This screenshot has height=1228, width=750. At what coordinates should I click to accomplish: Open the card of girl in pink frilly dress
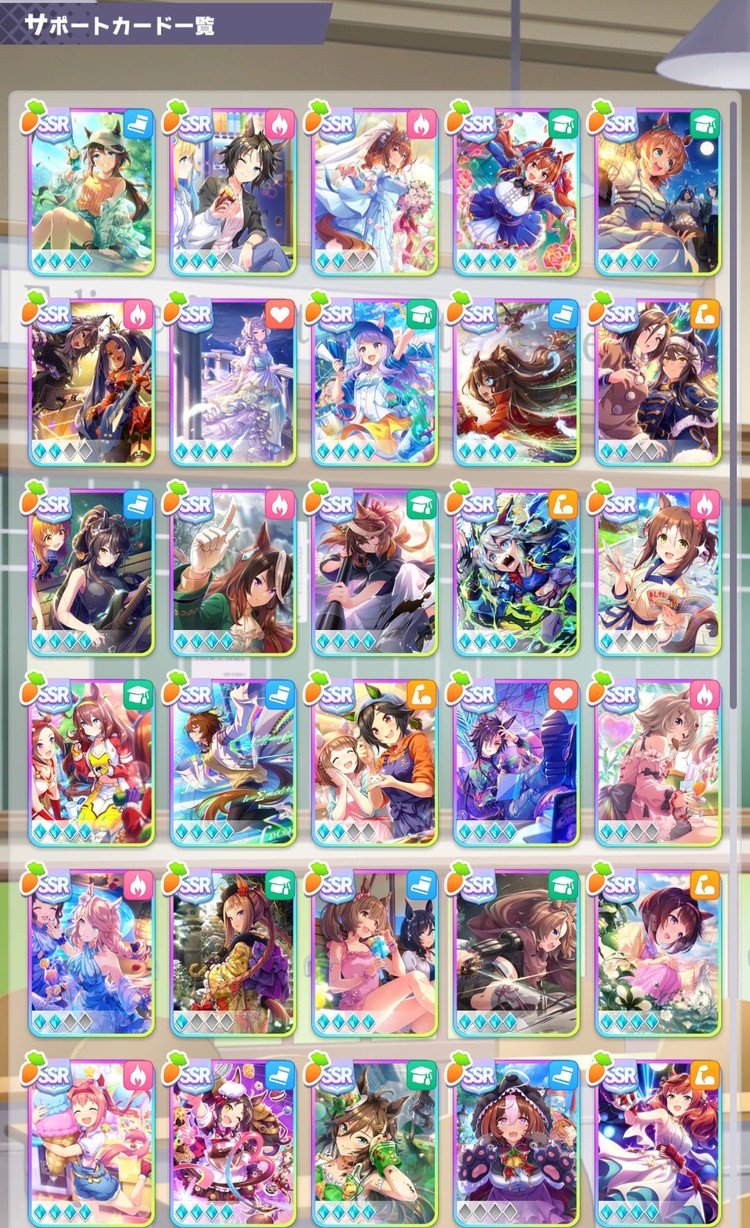pos(658,762)
